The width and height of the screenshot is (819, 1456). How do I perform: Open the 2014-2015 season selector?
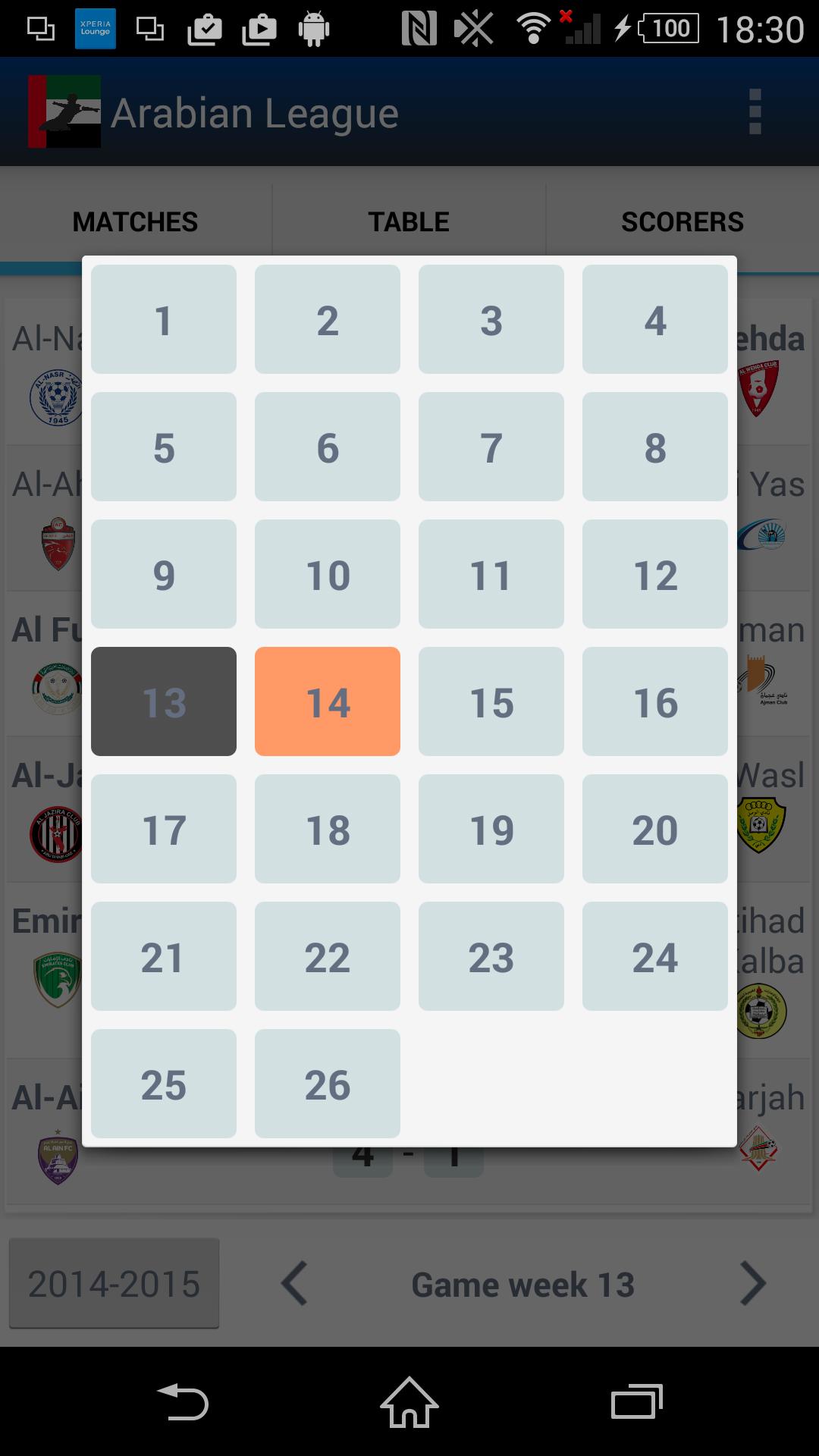tap(114, 1283)
